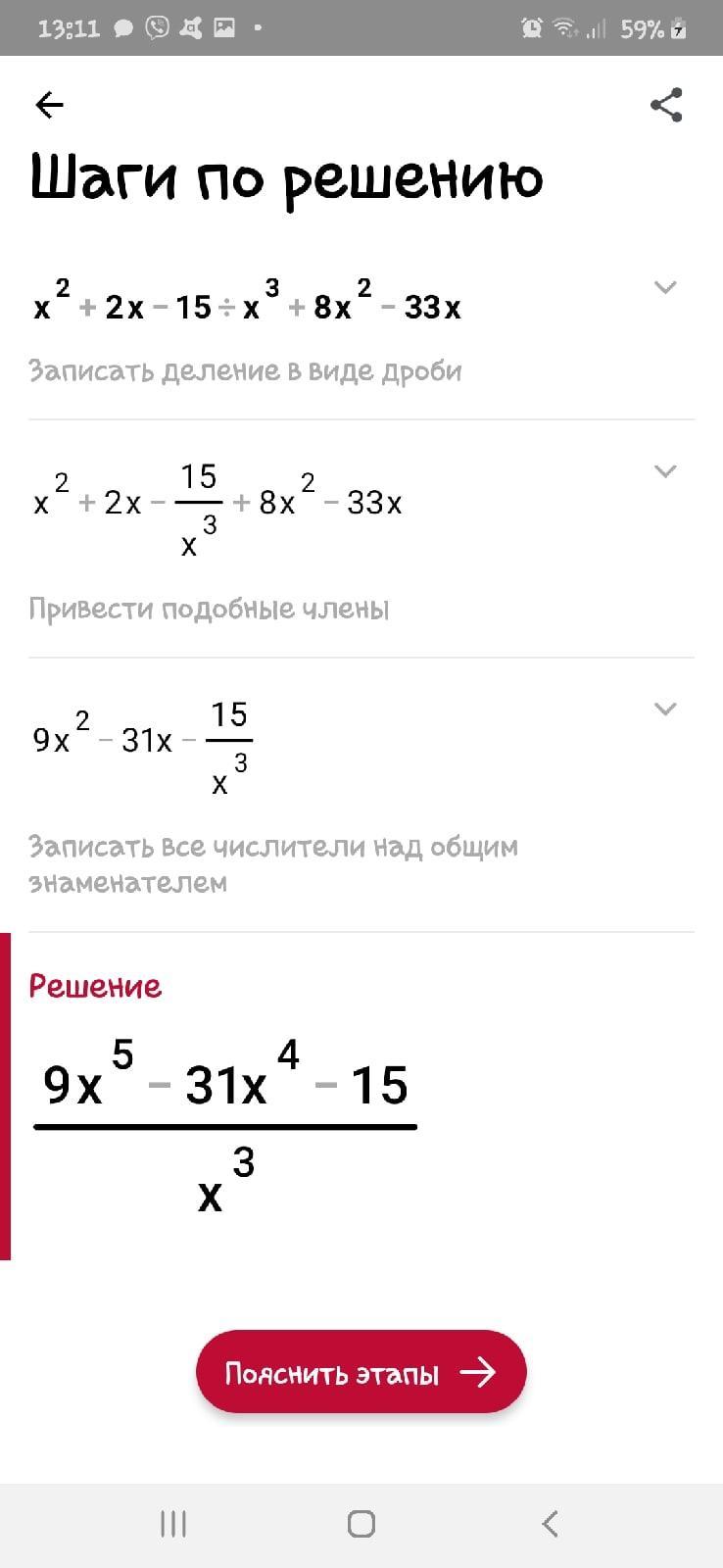Expand the 'Записать деление в виде дроби' step

(x=665, y=287)
